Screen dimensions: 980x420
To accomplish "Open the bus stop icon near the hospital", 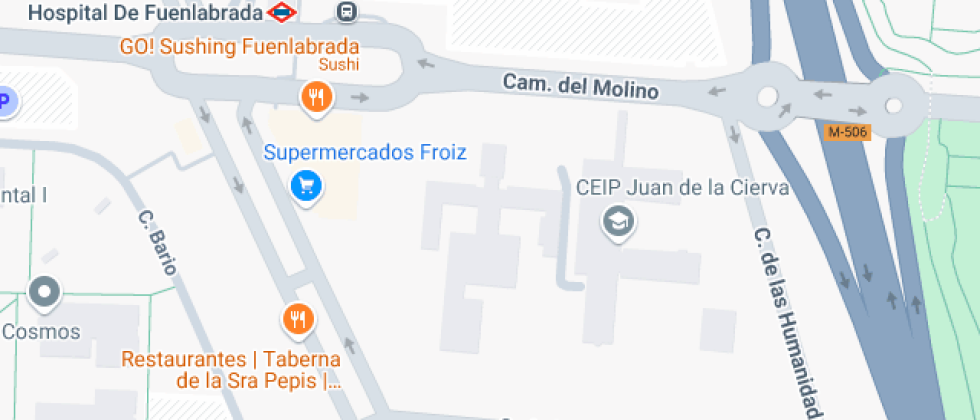I will (x=346, y=13).
